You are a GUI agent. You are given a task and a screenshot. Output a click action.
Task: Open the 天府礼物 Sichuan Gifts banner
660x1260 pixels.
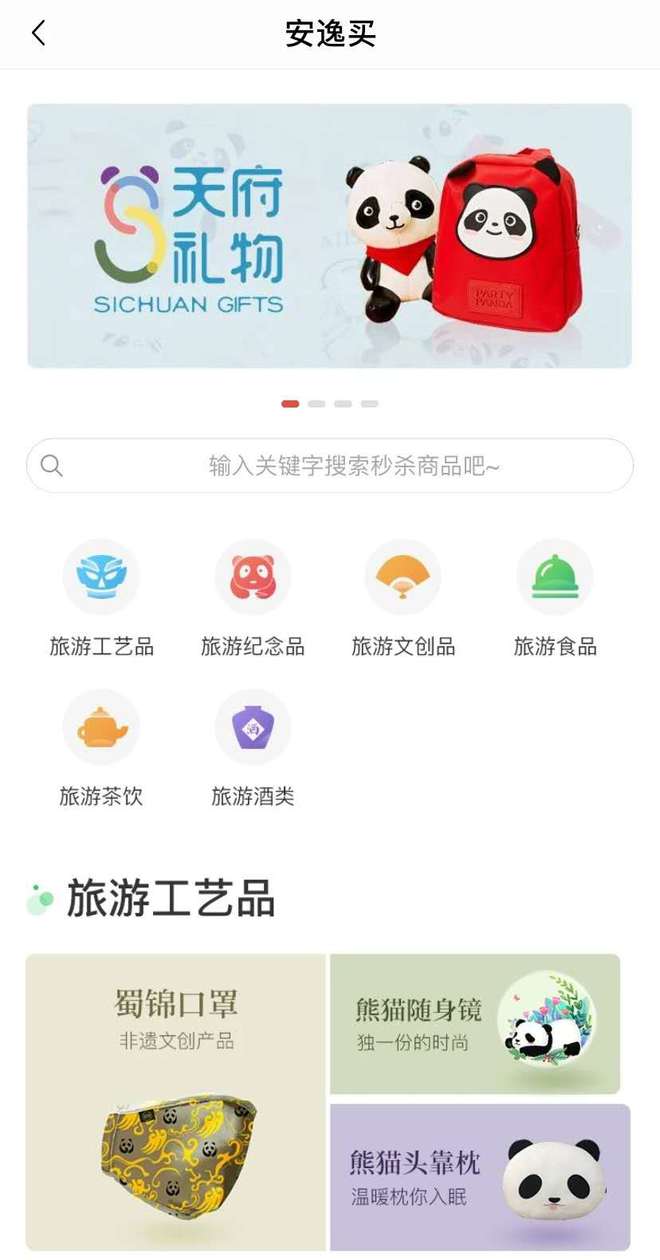tap(329, 236)
